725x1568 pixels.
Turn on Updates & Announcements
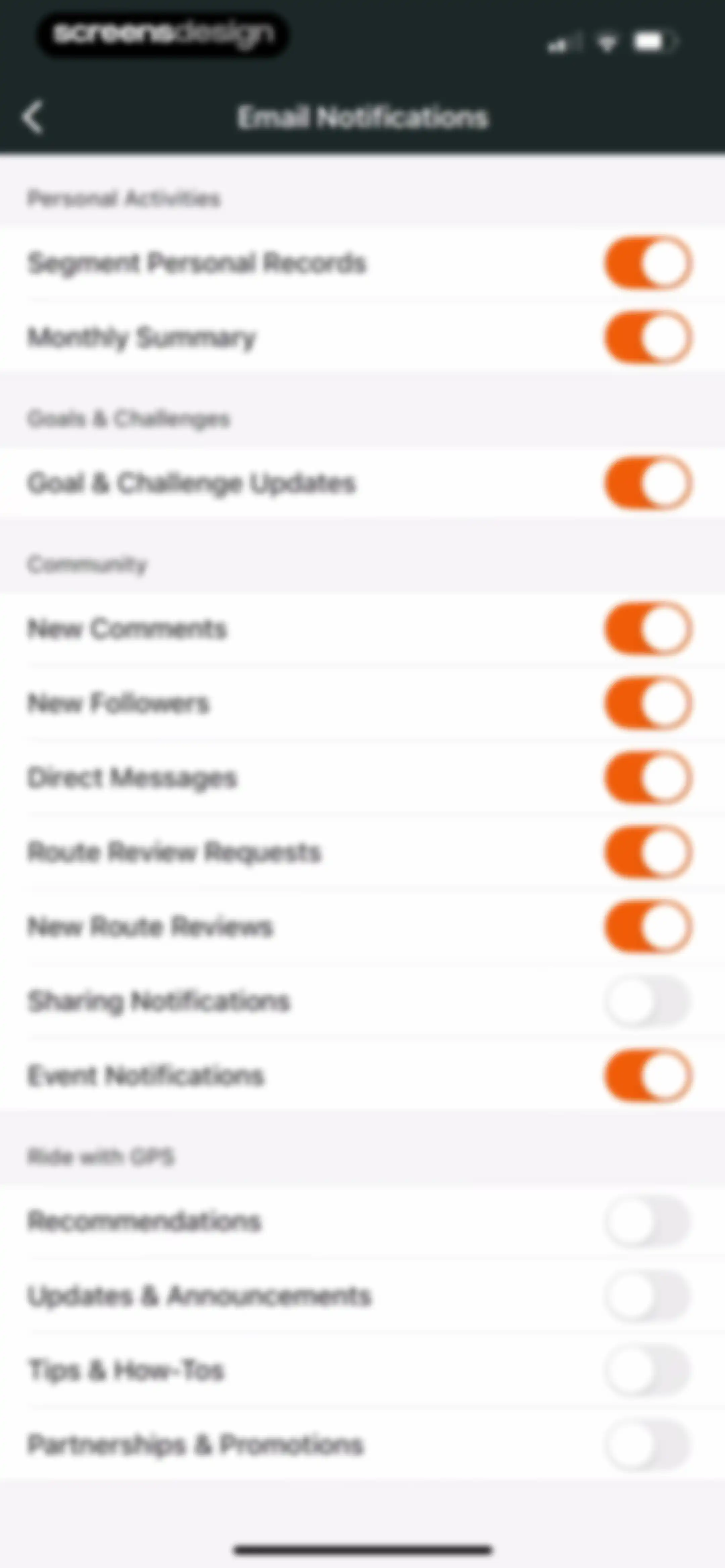coord(648,1296)
